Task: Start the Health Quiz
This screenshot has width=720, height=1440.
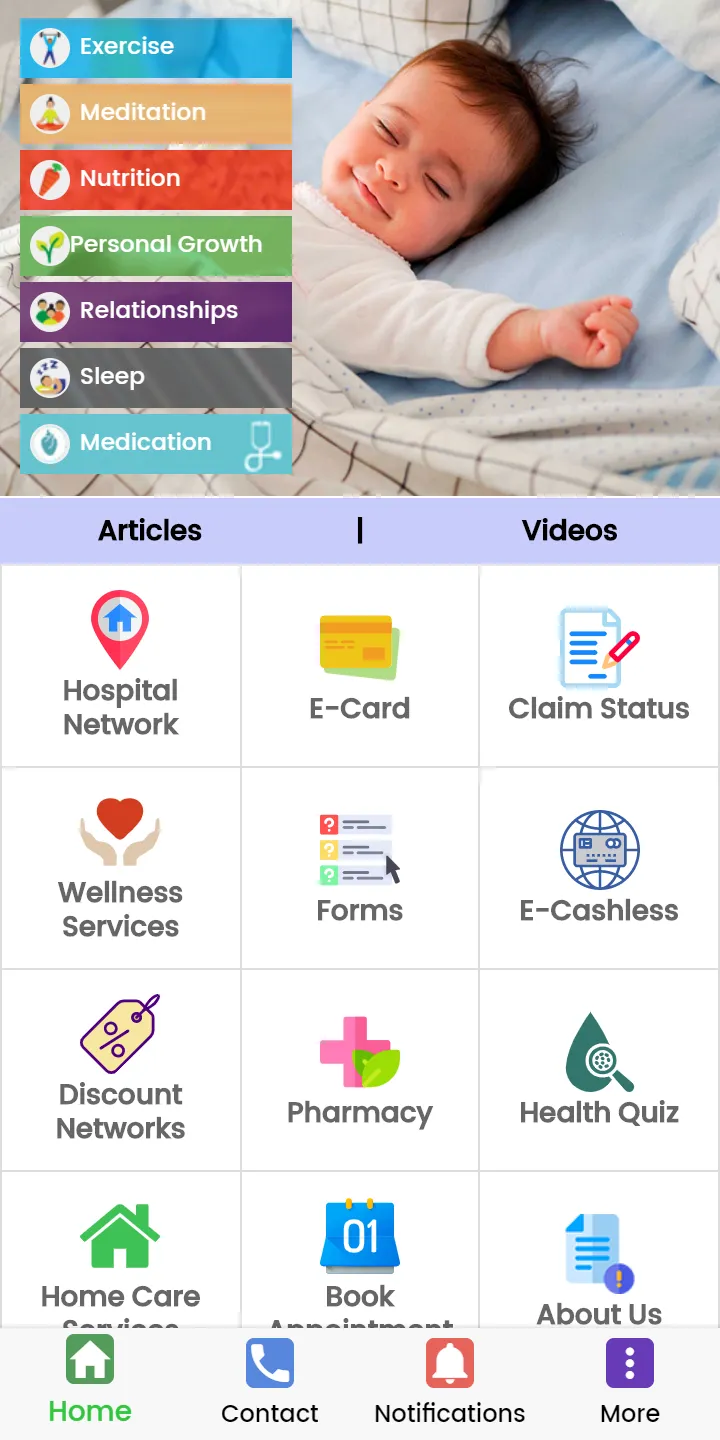Action: click(x=599, y=1070)
